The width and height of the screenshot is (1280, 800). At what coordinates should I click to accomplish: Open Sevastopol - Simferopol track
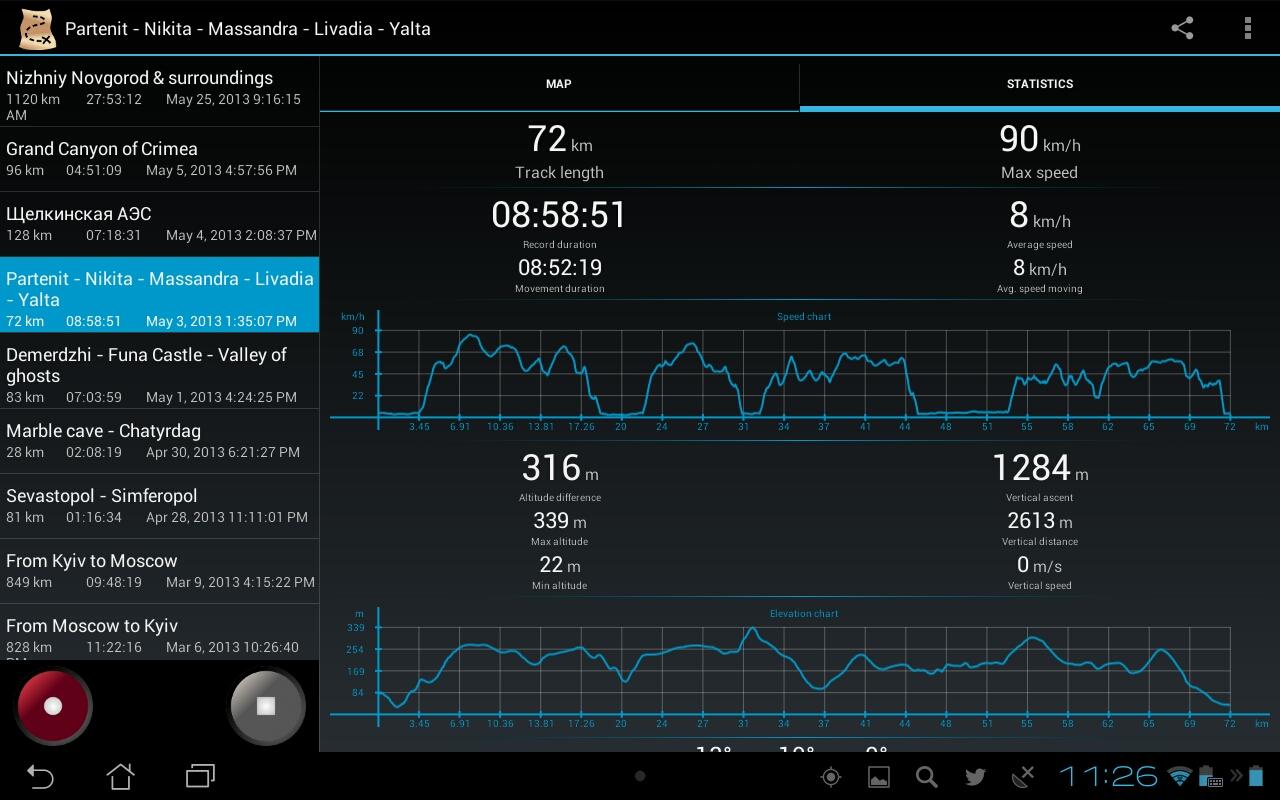(x=159, y=506)
